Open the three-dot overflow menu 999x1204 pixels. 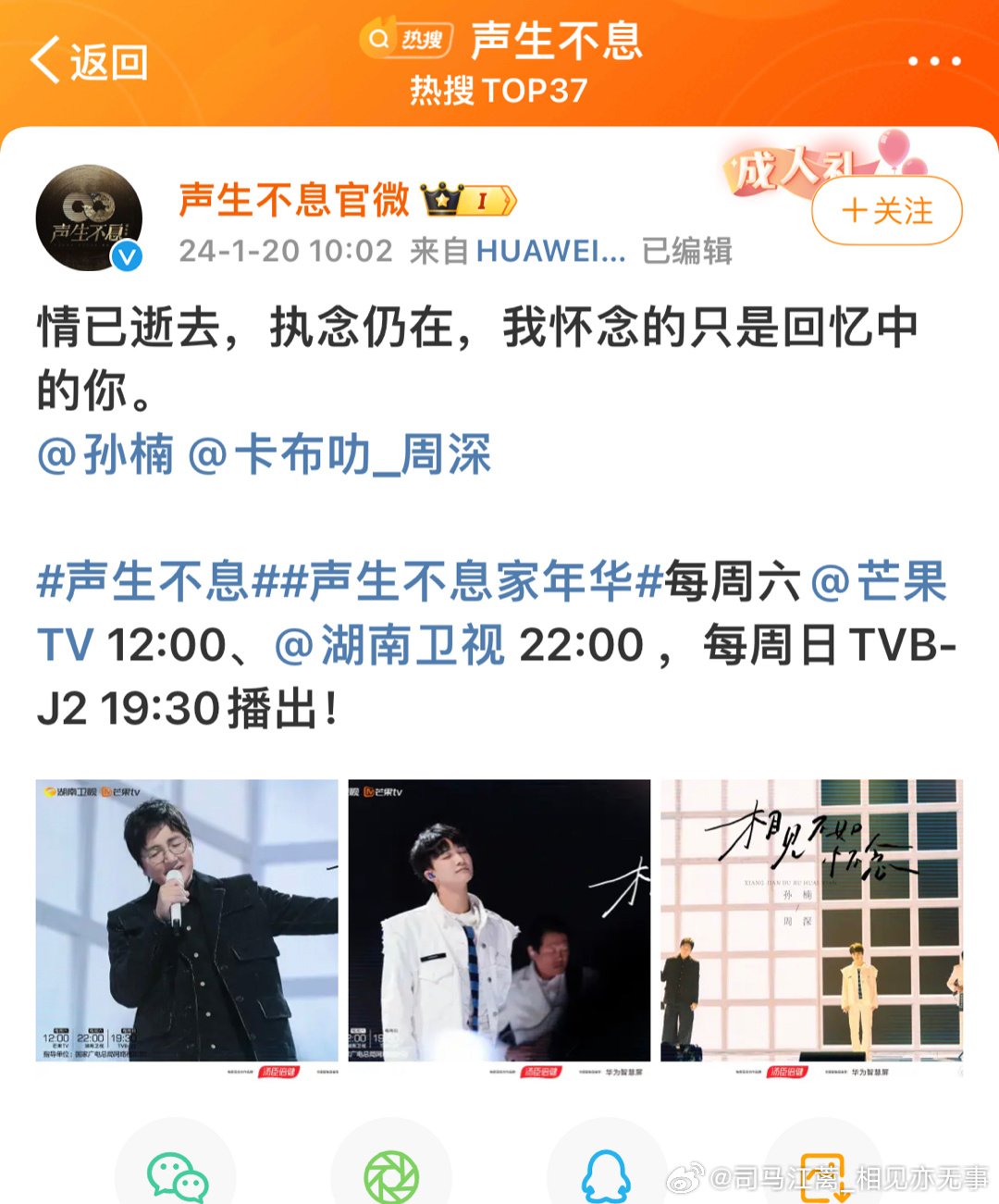[933, 61]
